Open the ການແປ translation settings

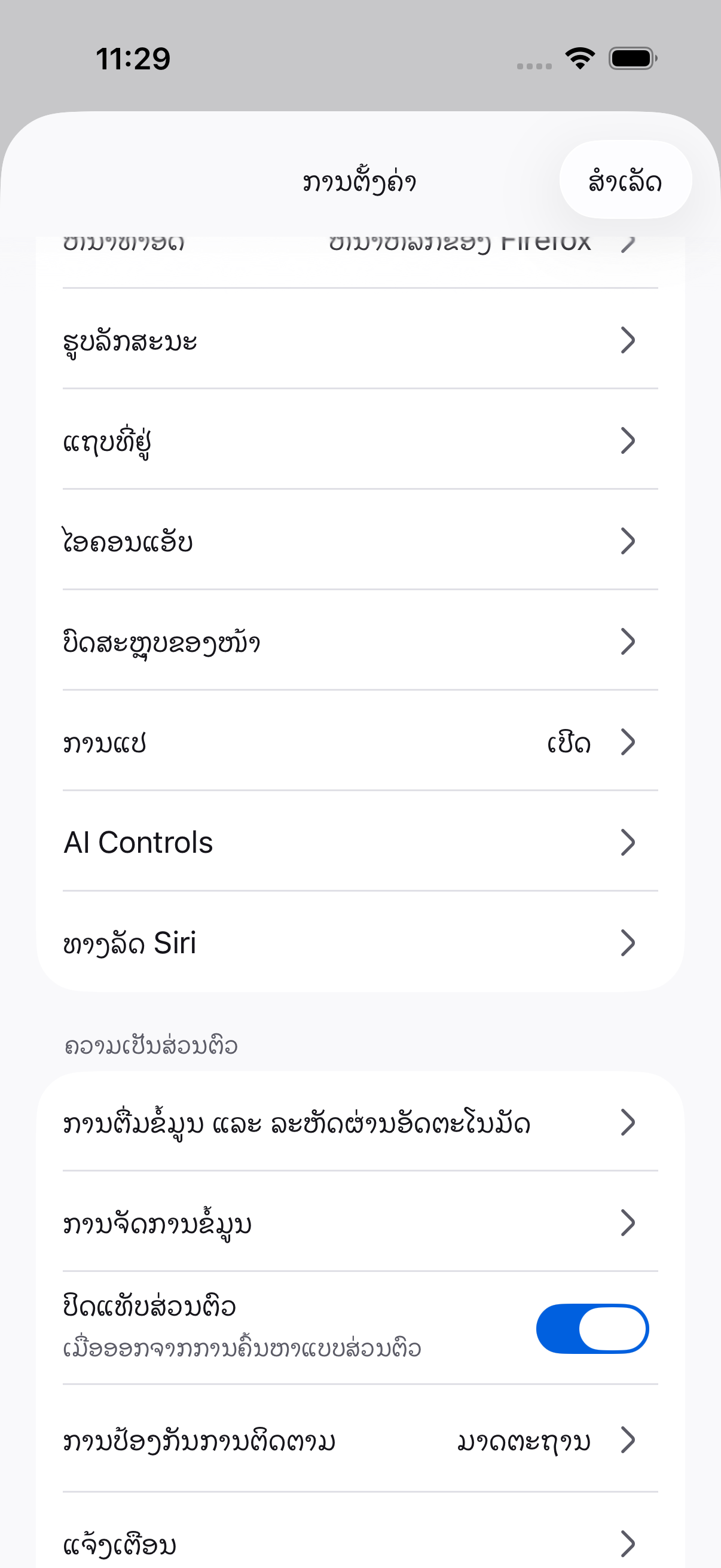click(360, 742)
